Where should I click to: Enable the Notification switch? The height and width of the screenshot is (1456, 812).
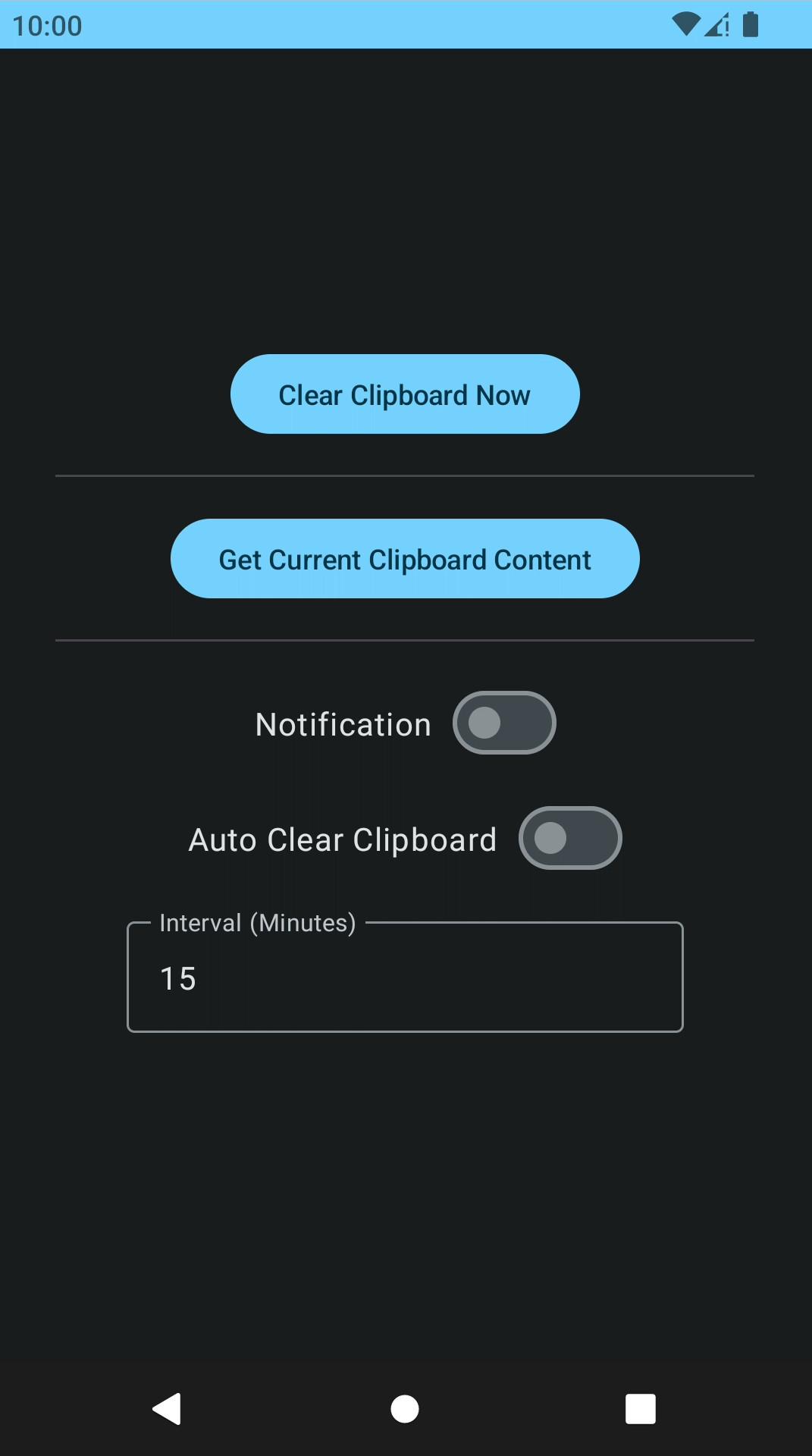504,723
